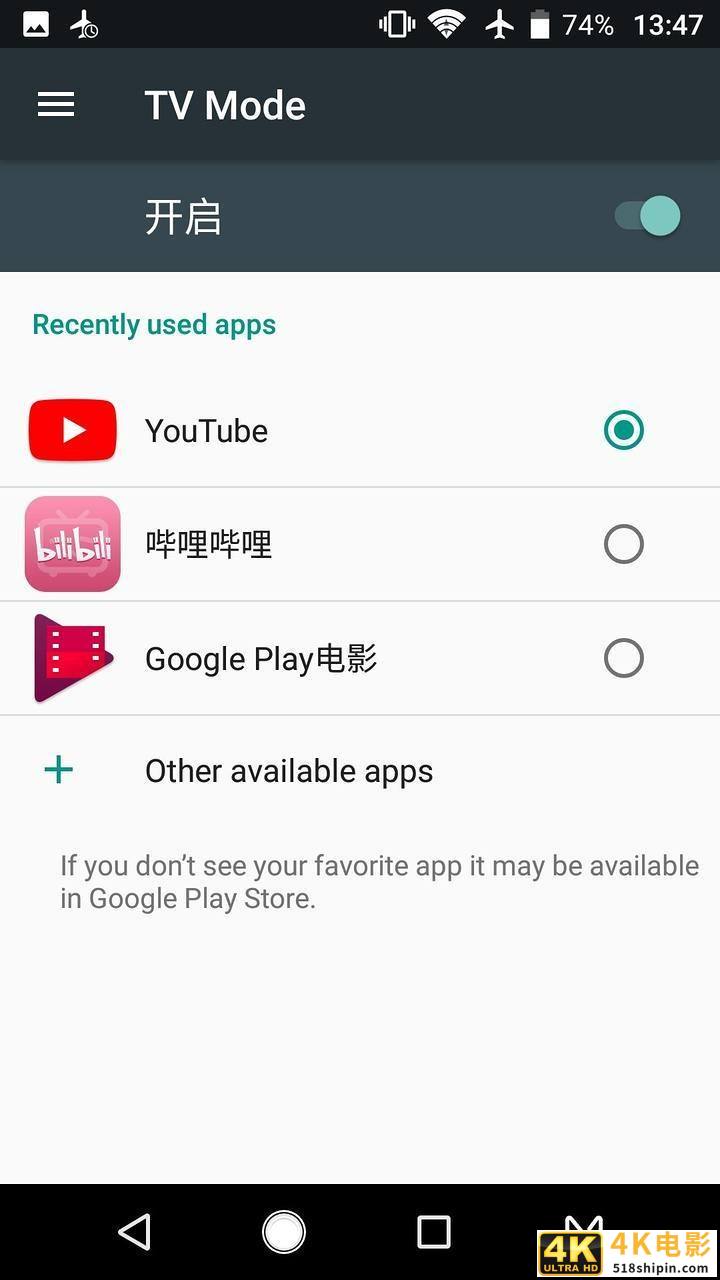Select the YouTube radio button
The width and height of the screenshot is (720, 1280).
click(623, 430)
